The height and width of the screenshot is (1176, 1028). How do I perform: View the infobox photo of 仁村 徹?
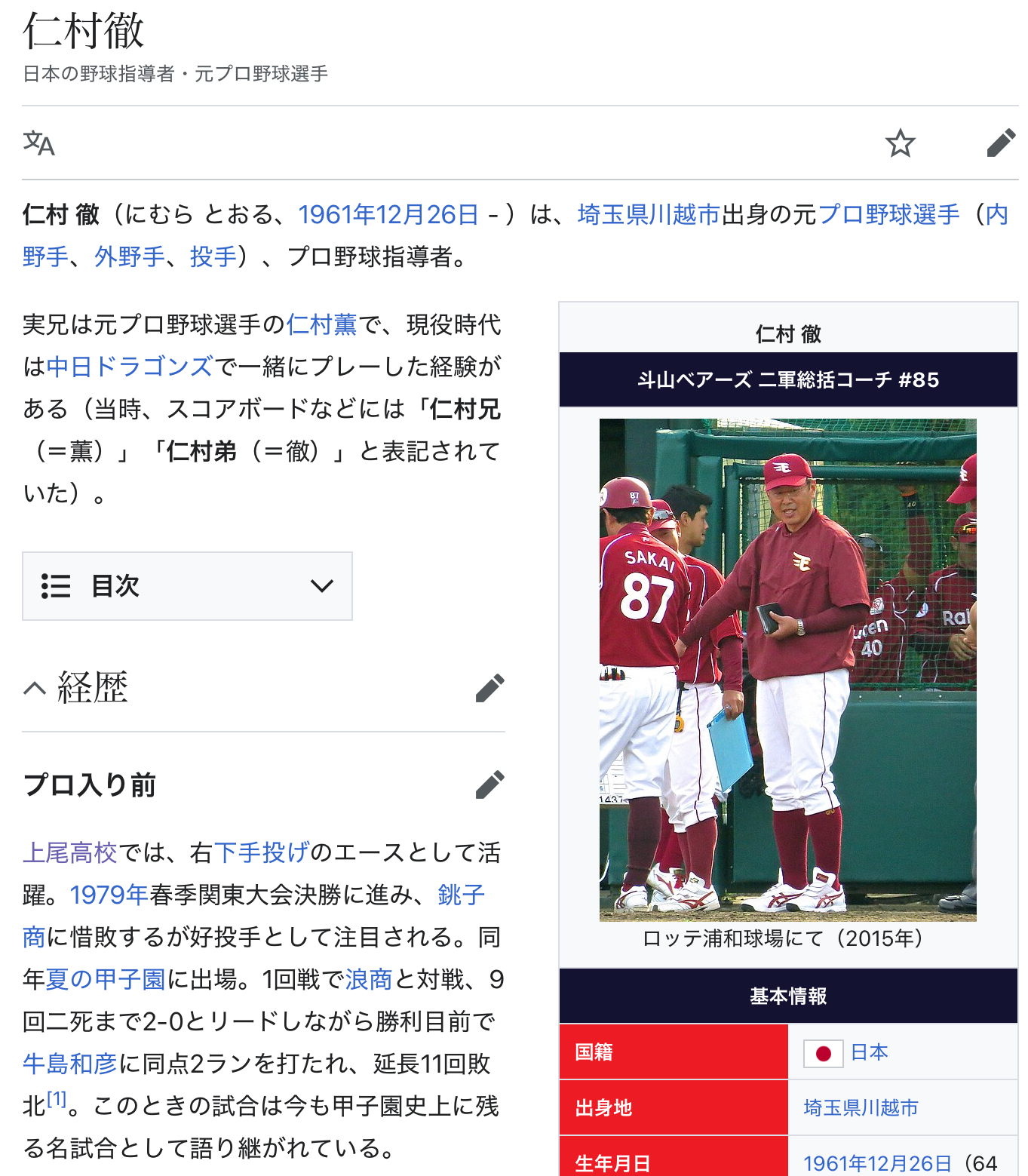[787, 670]
